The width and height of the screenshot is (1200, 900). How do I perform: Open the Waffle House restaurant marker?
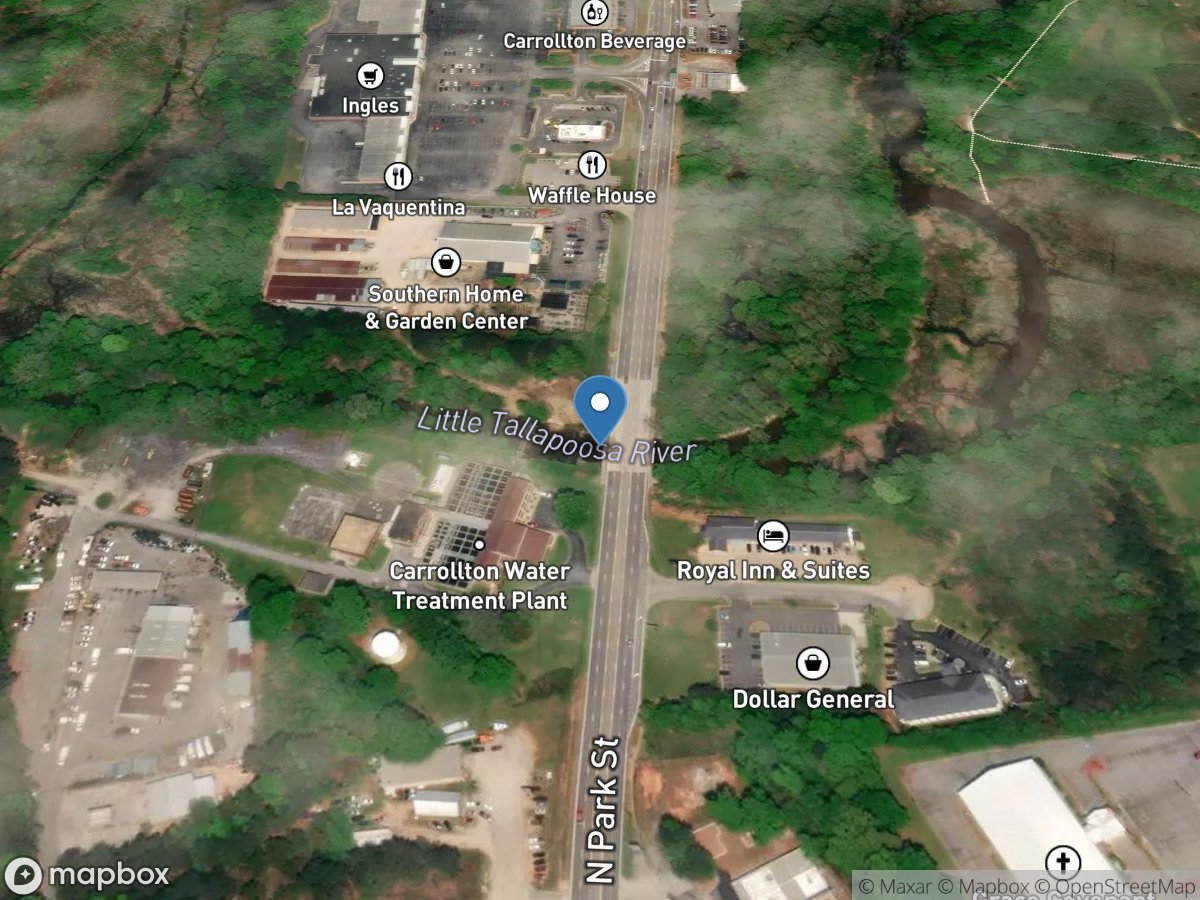coord(593,164)
